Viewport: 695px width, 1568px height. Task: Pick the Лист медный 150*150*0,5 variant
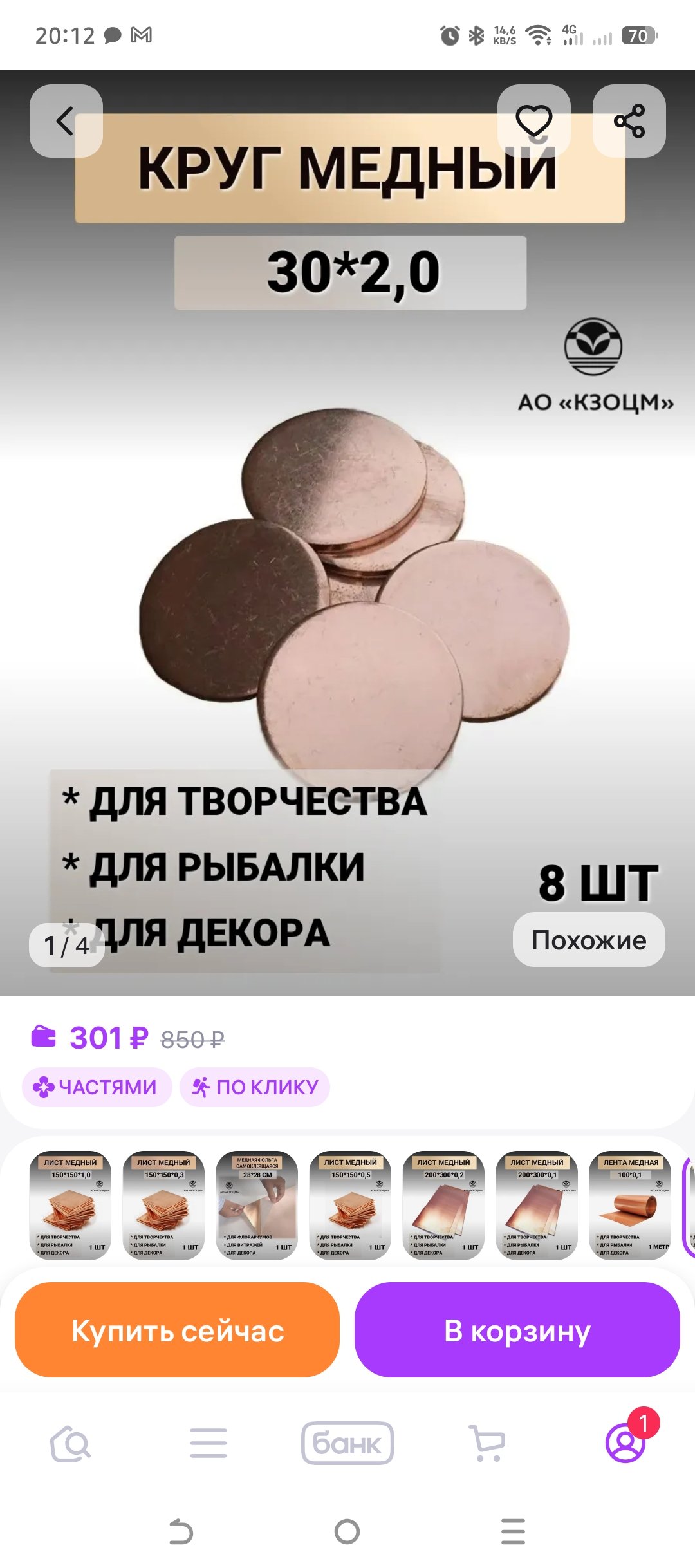[x=350, y=1205]
